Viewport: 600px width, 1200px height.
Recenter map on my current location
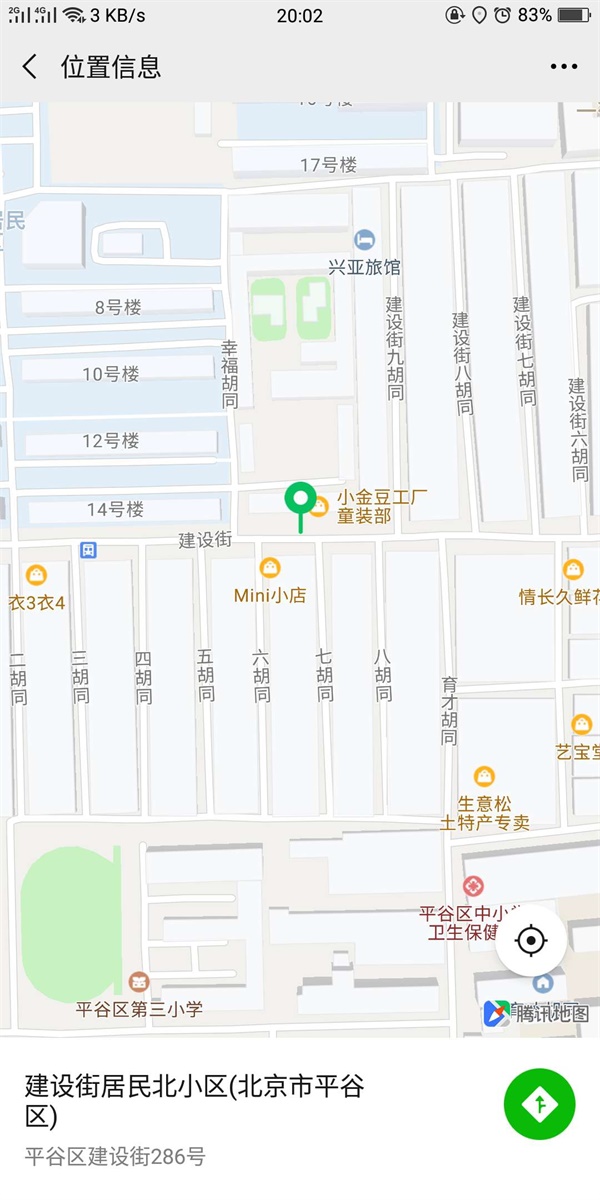tap(531, 941)
